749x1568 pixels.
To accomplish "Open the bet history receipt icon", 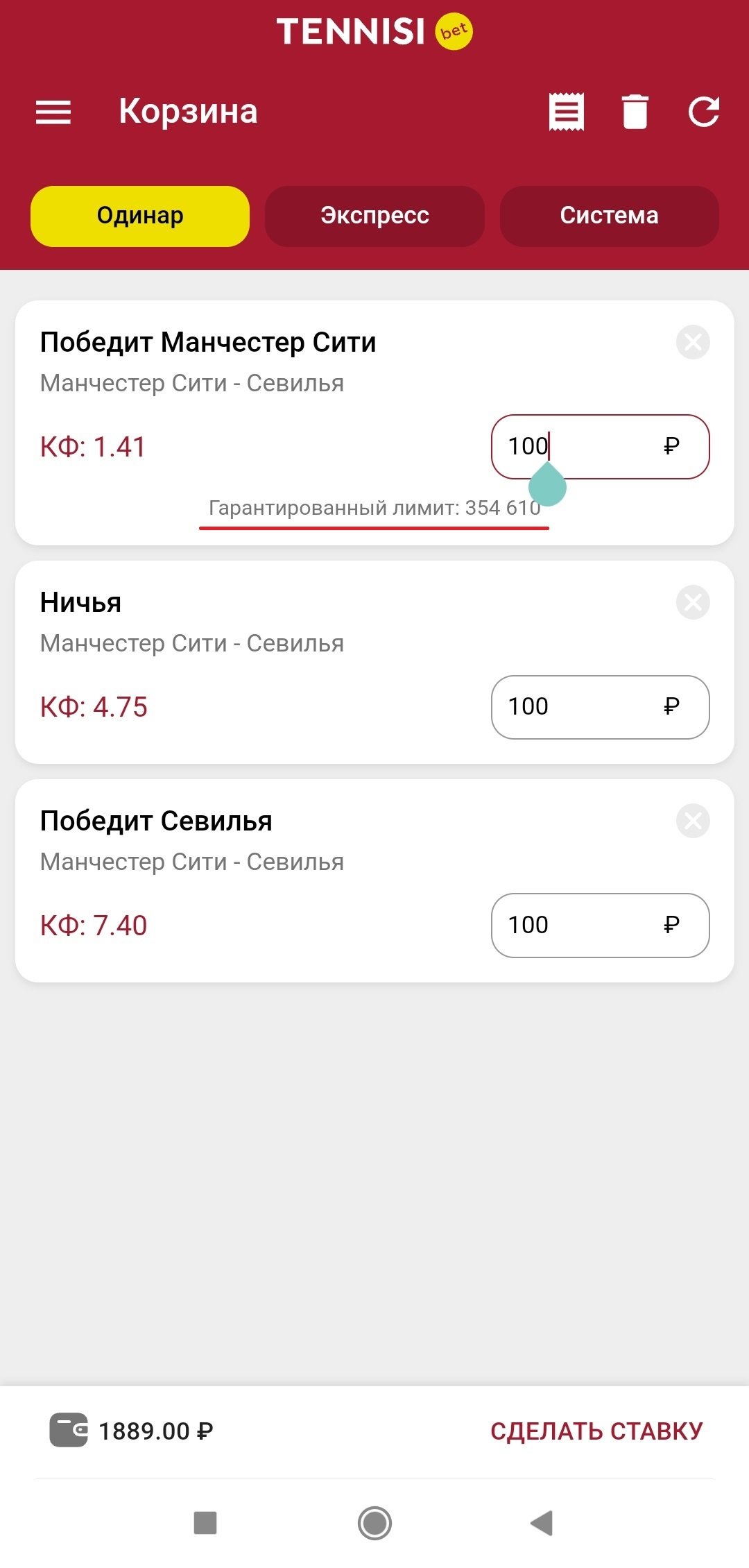I will 566,112.
